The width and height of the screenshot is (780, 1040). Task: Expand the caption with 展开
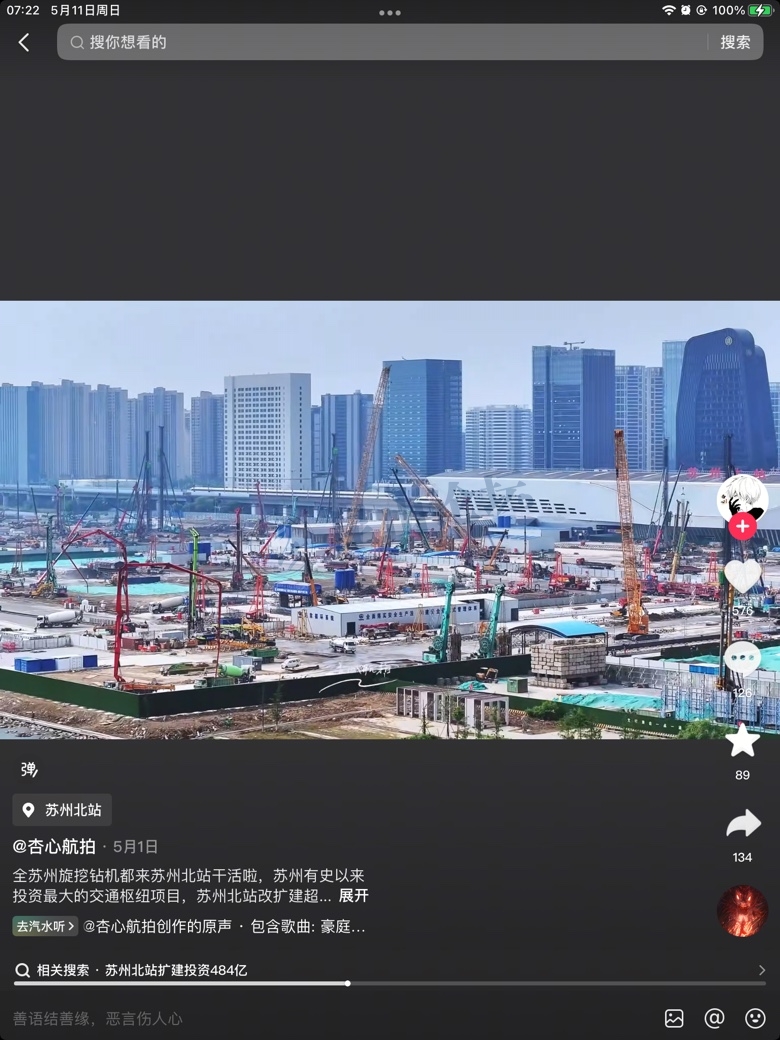(x=353, y=896)
